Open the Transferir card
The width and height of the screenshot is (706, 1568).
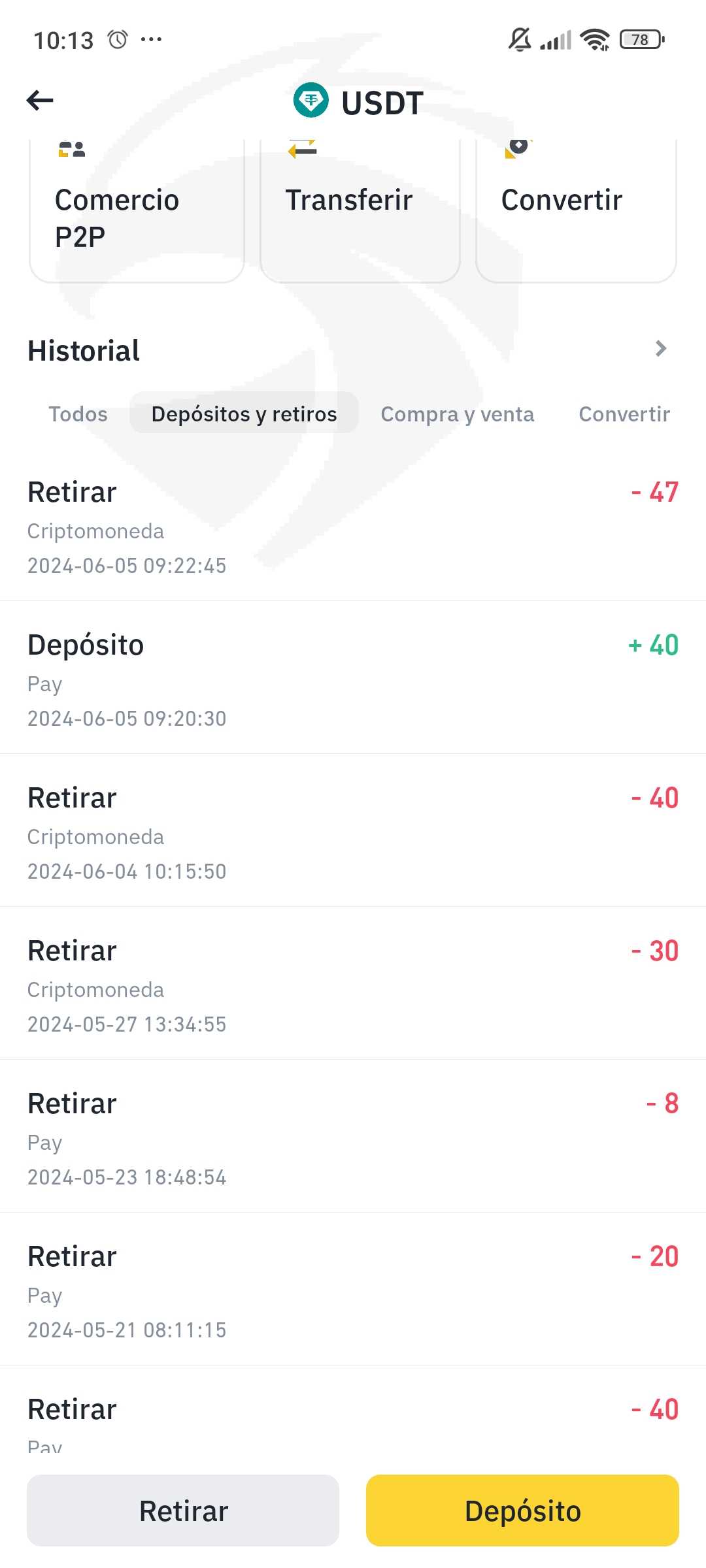360,210
